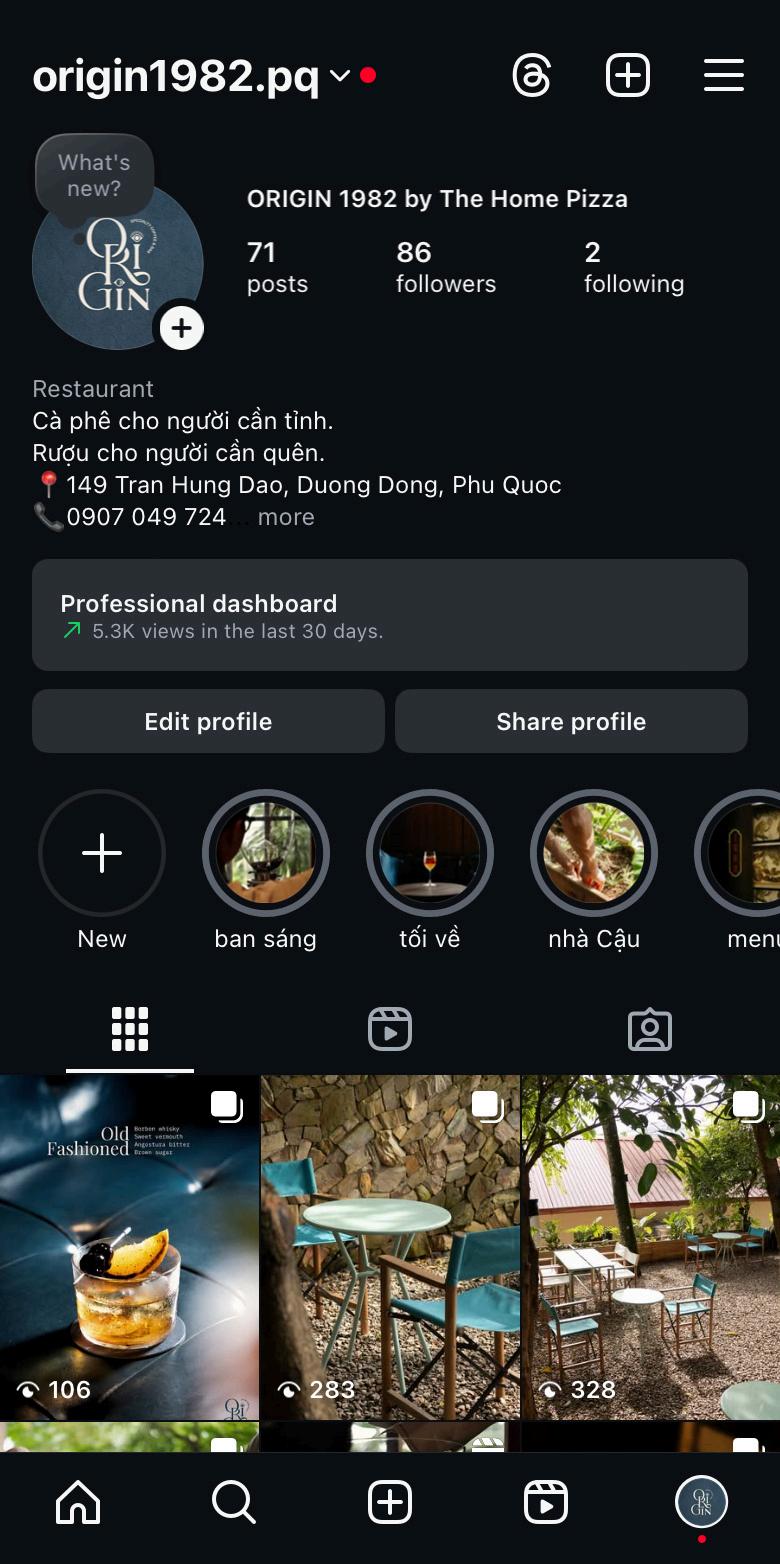Open the Threads icon

(x=531, y=76)
